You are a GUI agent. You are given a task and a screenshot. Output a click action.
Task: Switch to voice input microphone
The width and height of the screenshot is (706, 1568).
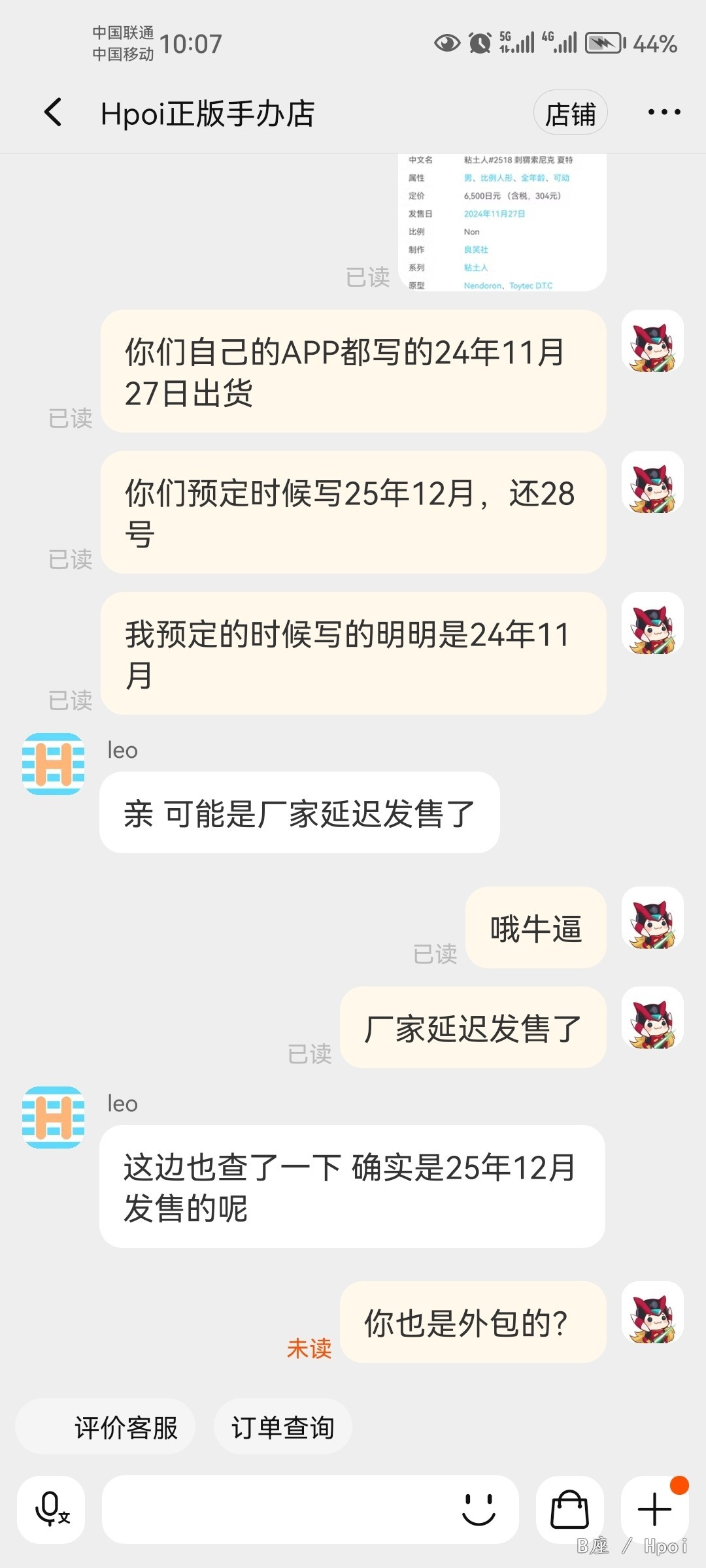(51, 1509)
